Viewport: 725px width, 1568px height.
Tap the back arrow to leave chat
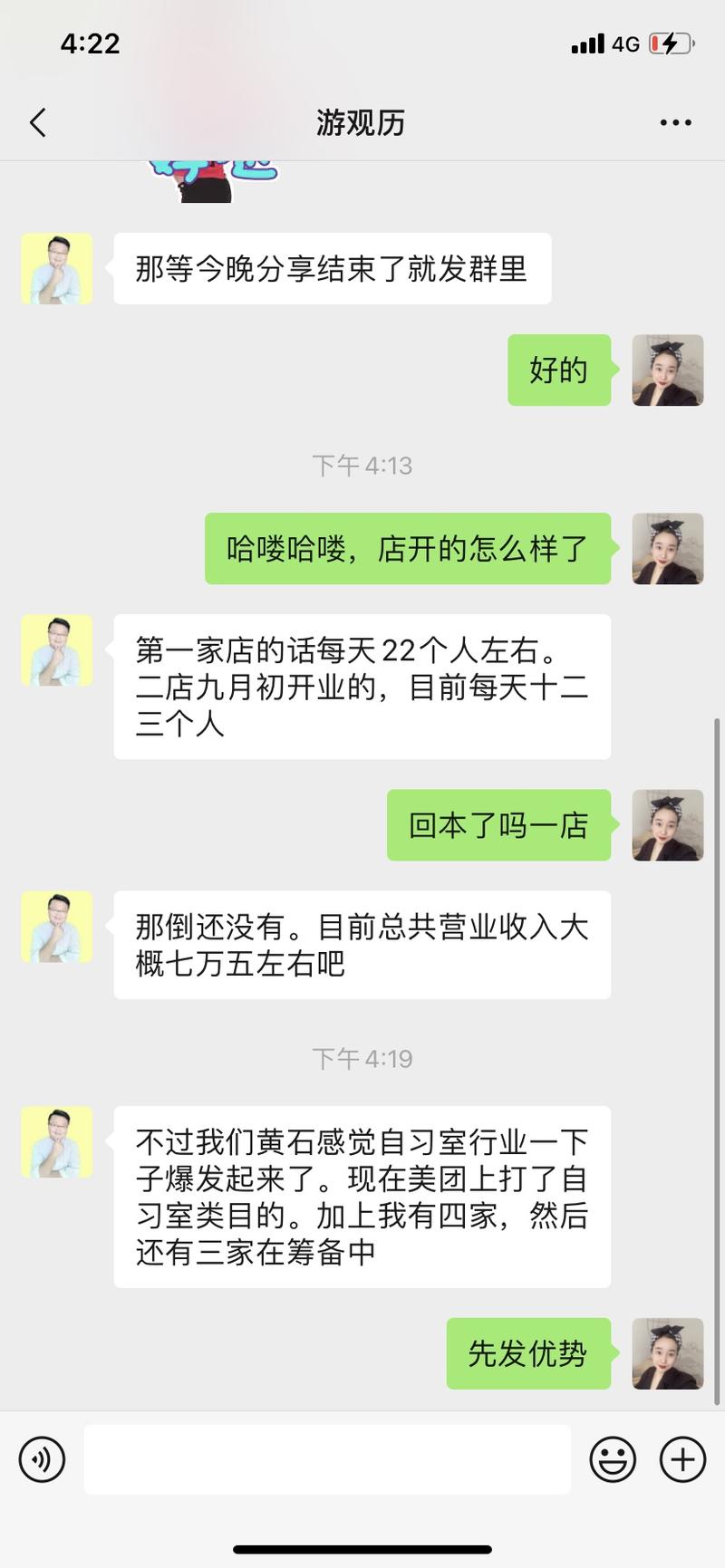point(36,121)
